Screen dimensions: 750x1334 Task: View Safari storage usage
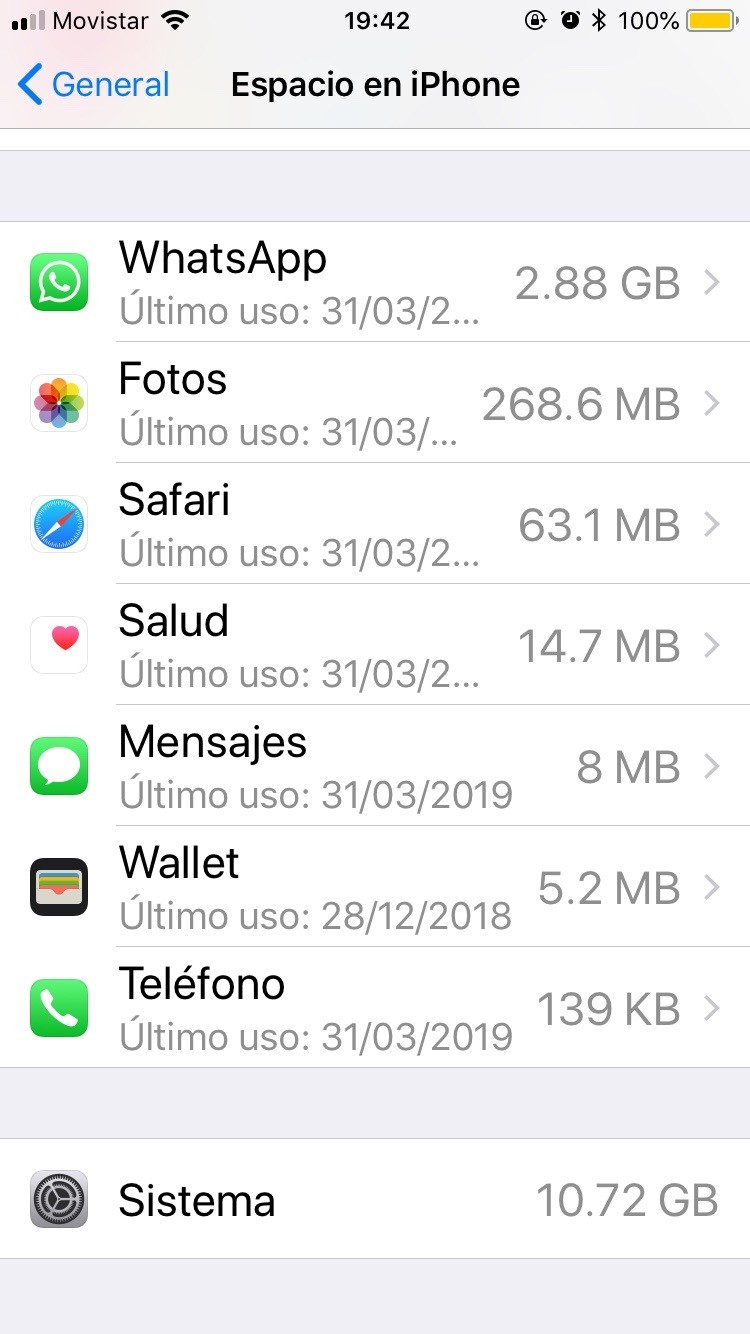(x=375, y=524)
